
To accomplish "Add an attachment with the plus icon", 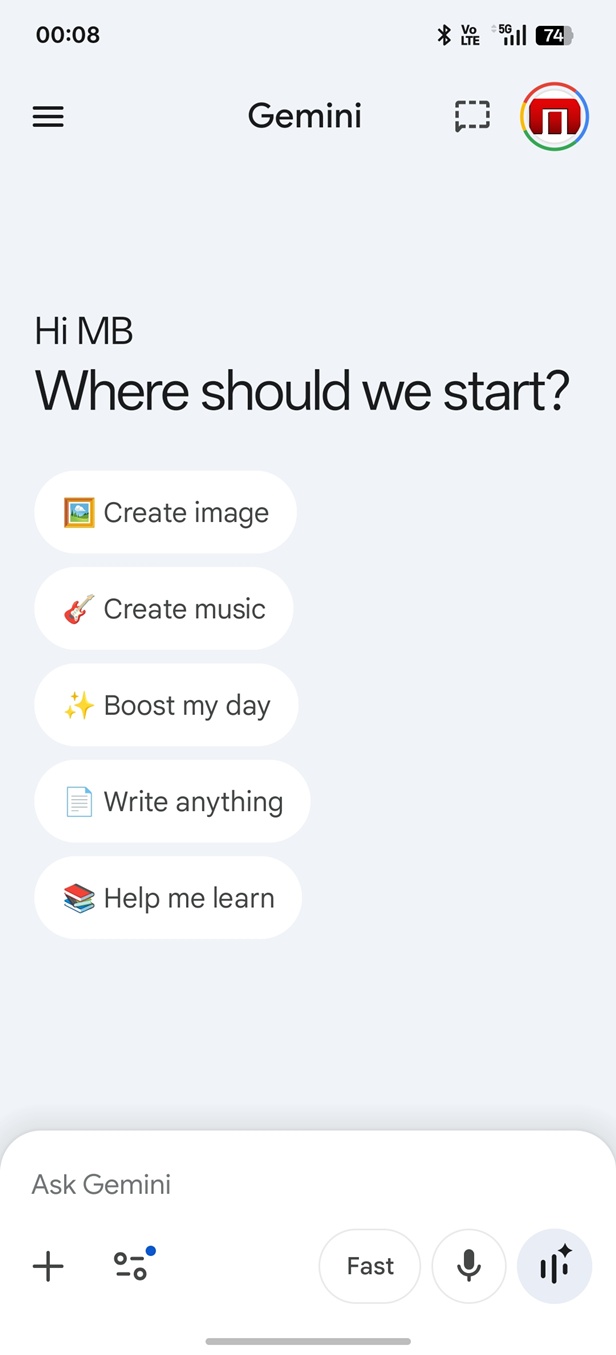I will (x=48, y=1267).
